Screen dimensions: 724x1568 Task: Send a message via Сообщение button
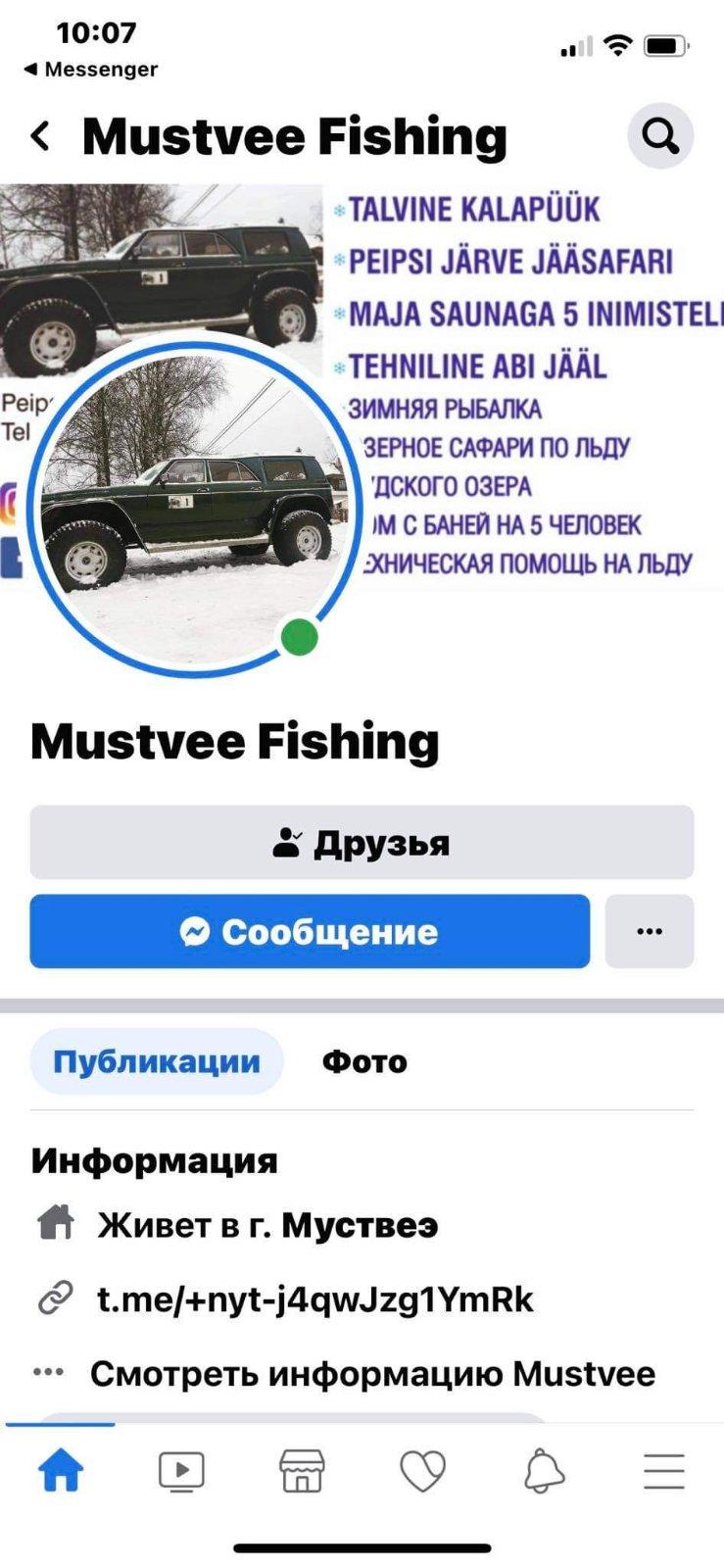(x=310, y=931)
